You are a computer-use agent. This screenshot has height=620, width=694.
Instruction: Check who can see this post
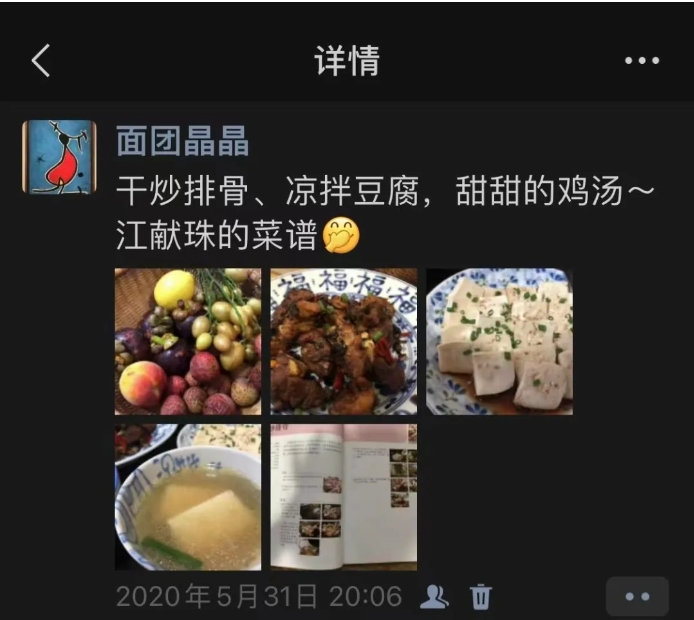(434, 597)
